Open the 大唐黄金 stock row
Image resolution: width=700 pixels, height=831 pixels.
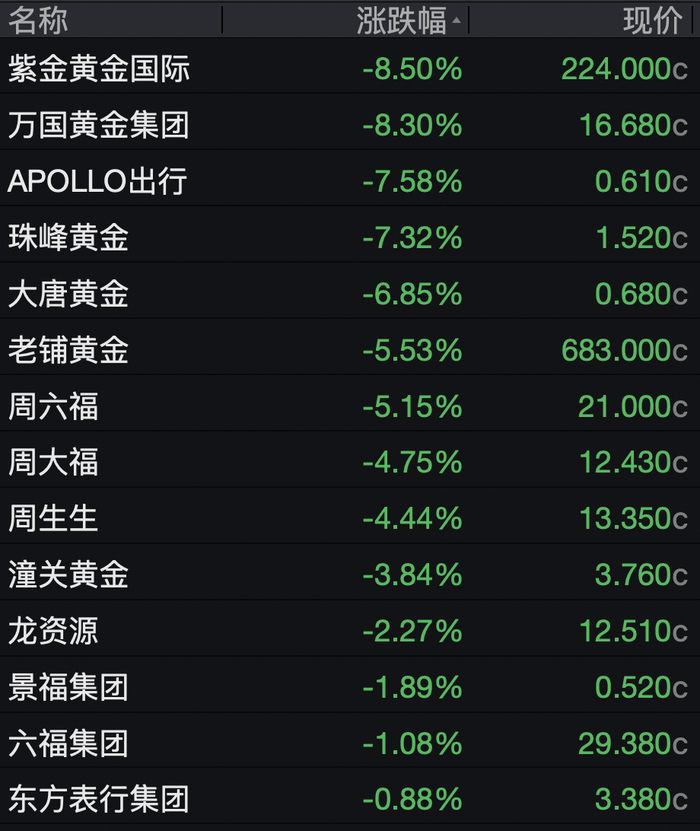350,294
